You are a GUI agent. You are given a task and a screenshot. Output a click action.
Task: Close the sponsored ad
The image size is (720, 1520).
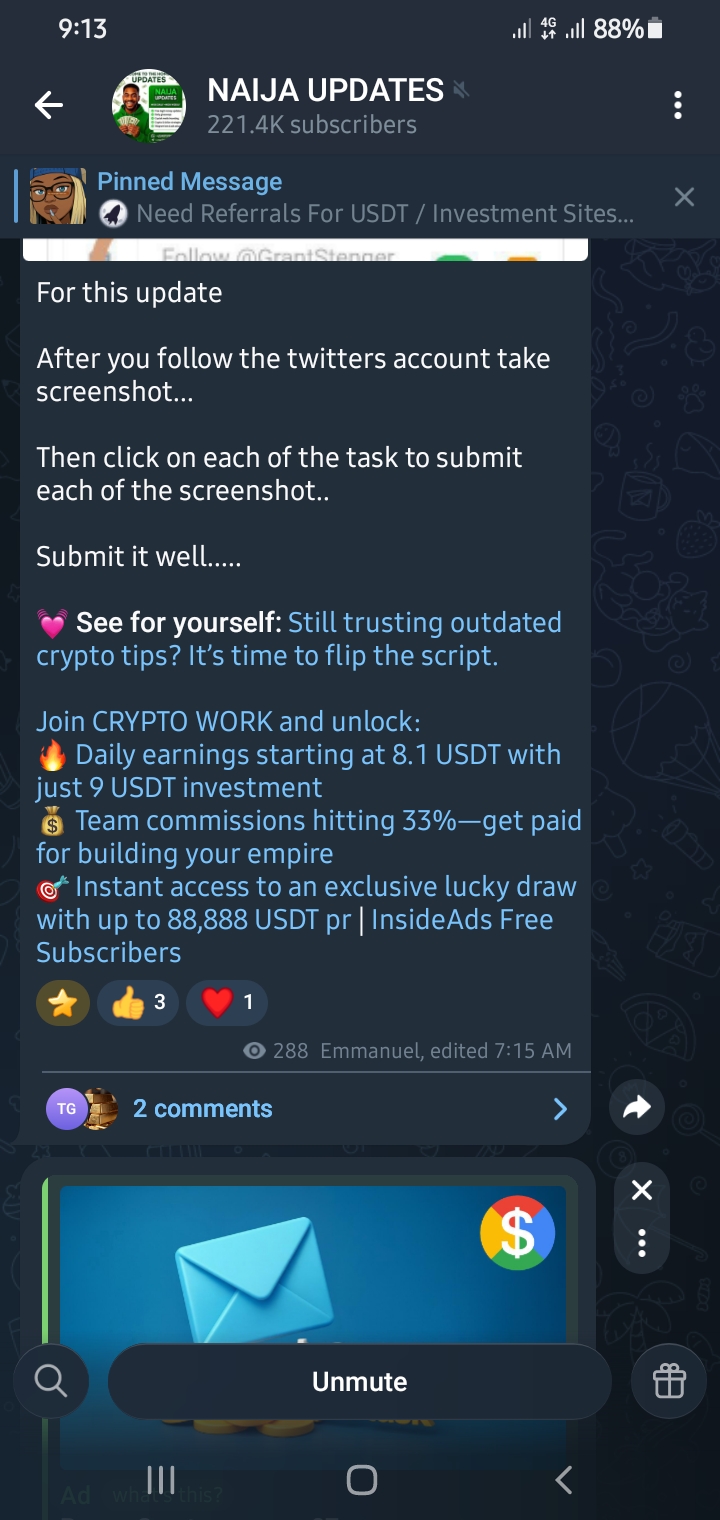point(642,1190)
